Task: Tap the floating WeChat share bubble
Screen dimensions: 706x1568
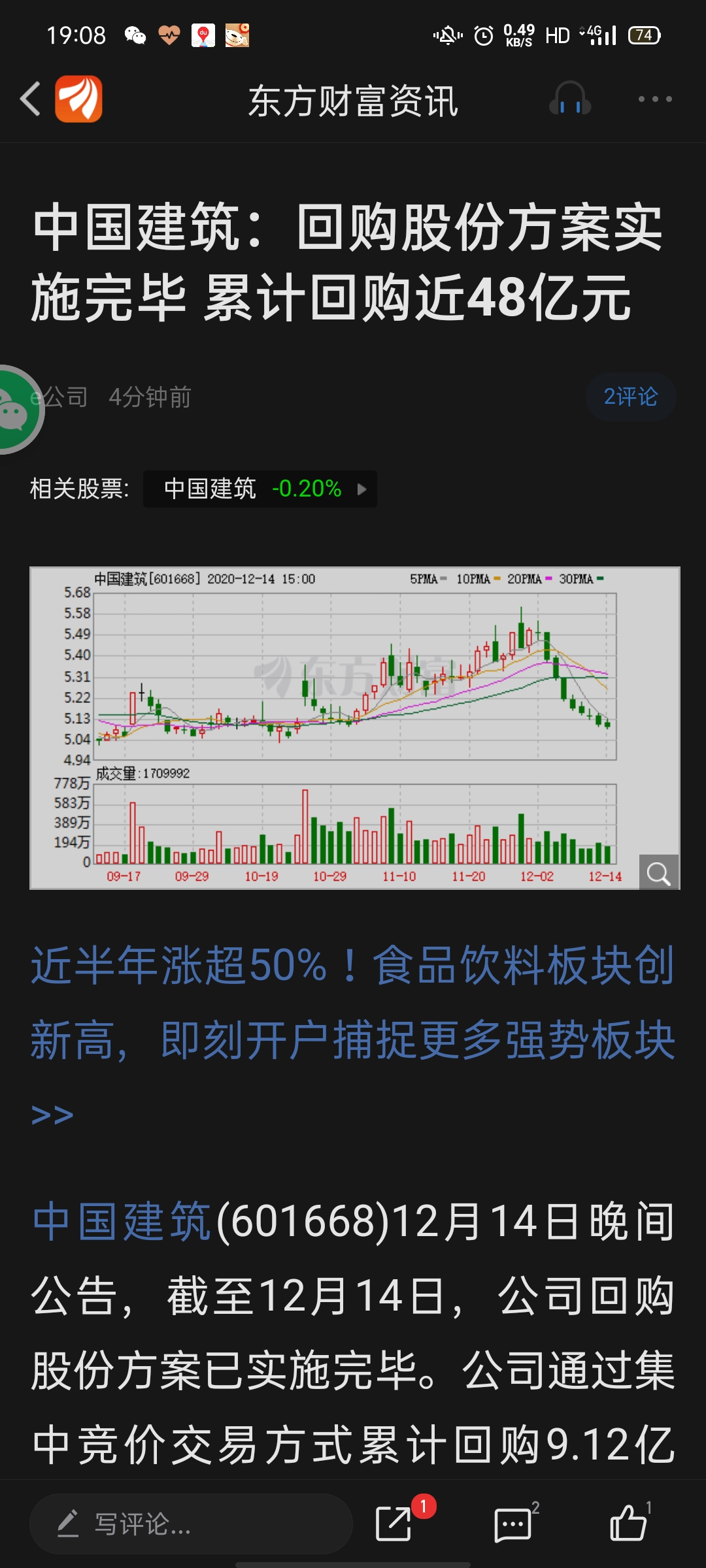Action: [14, 410]
